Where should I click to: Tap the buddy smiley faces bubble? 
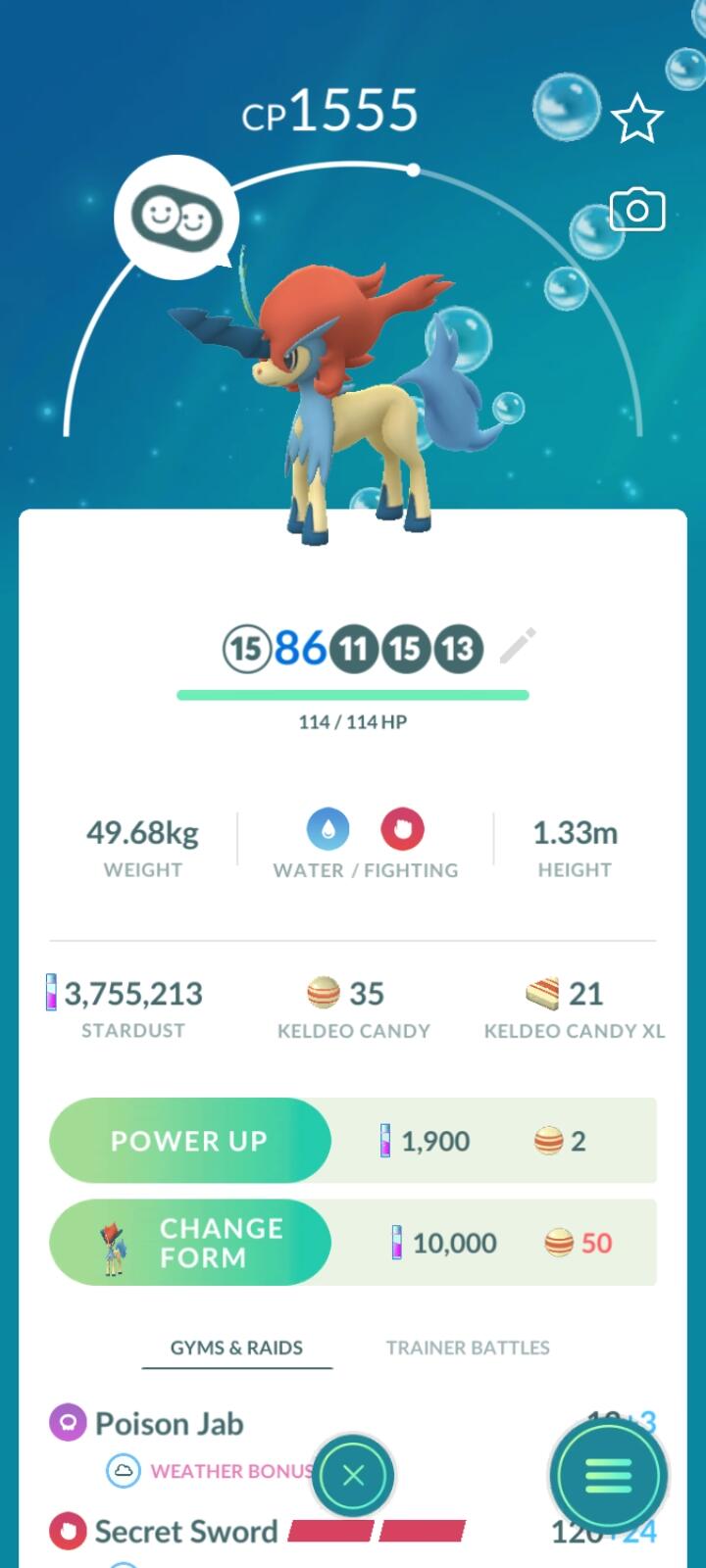pyautogui.click(x=176, y=217)
